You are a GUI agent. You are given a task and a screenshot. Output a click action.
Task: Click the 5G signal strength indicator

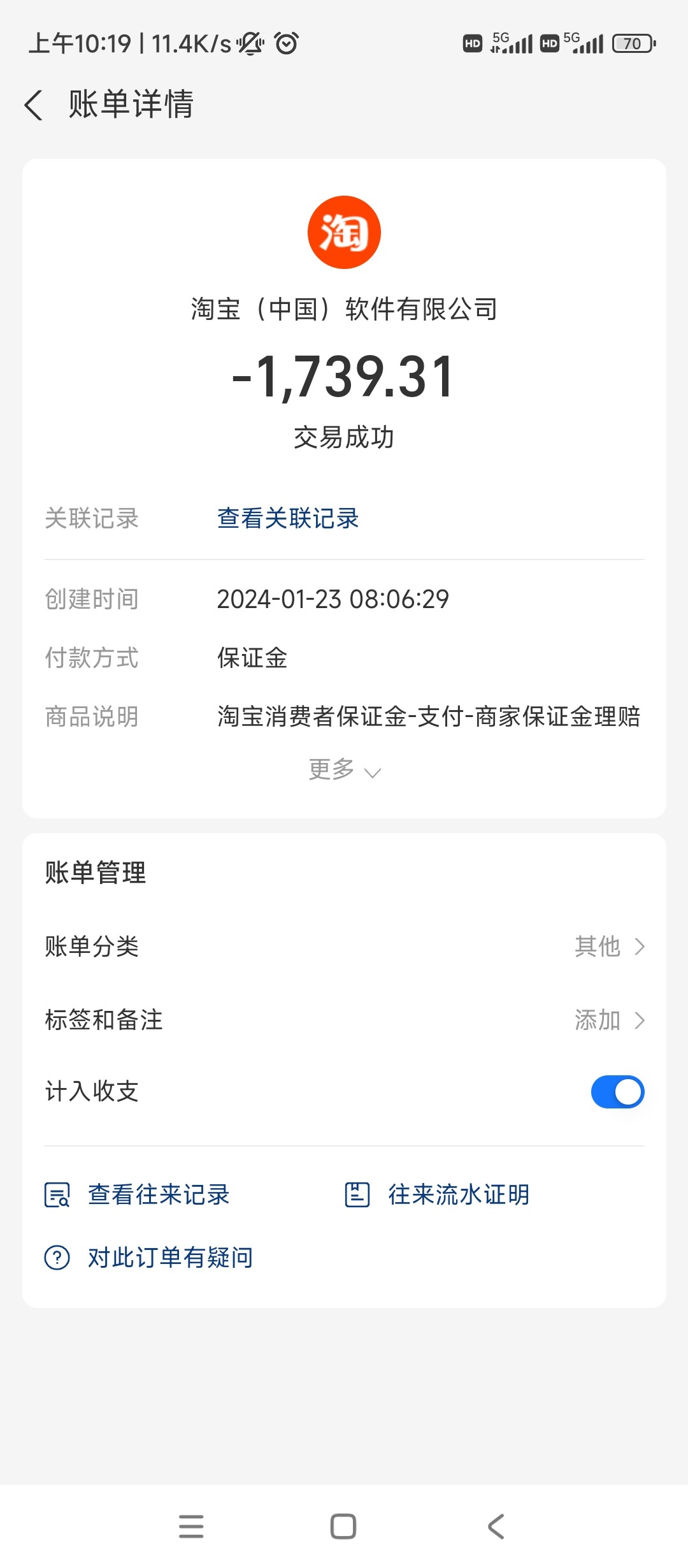513,45
